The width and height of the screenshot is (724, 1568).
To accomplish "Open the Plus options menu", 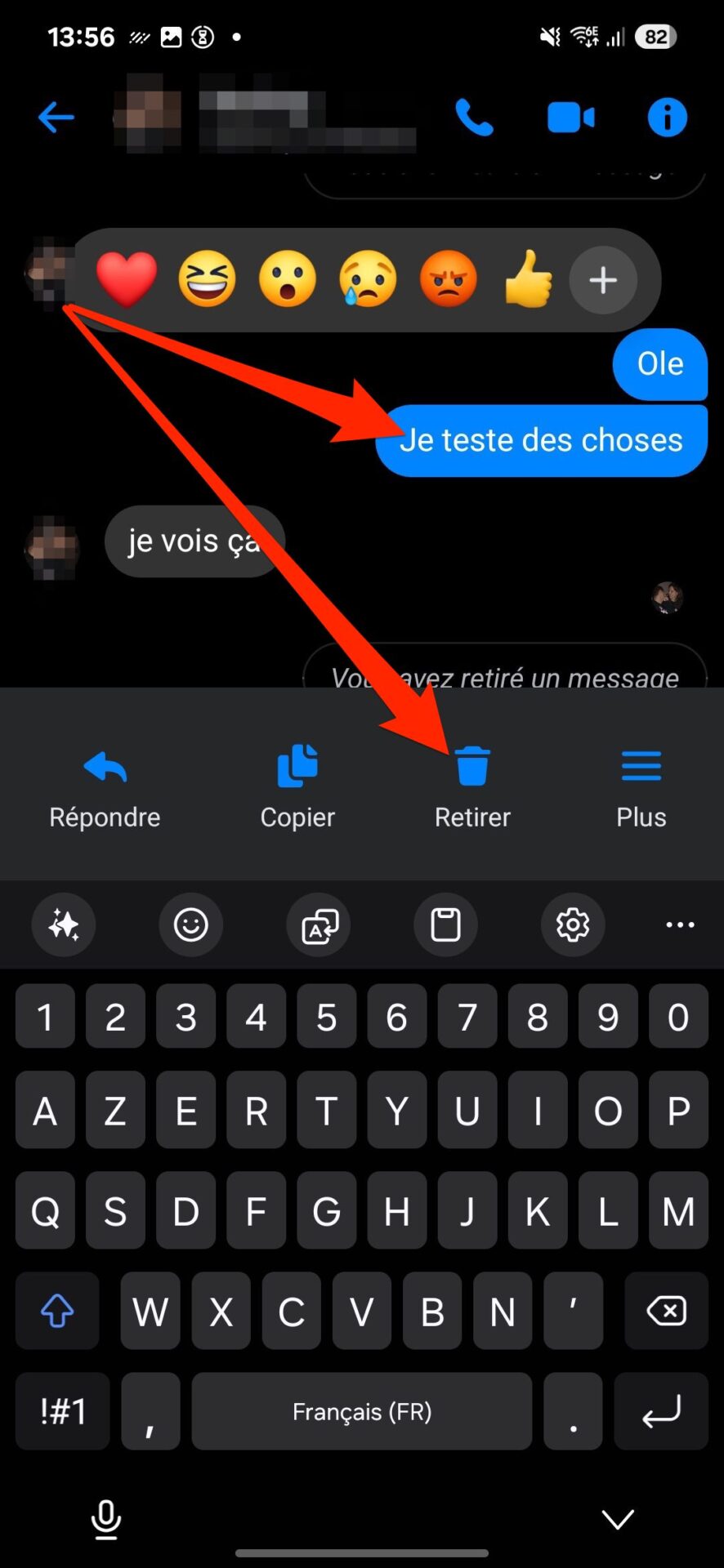I will pos(641,787).
